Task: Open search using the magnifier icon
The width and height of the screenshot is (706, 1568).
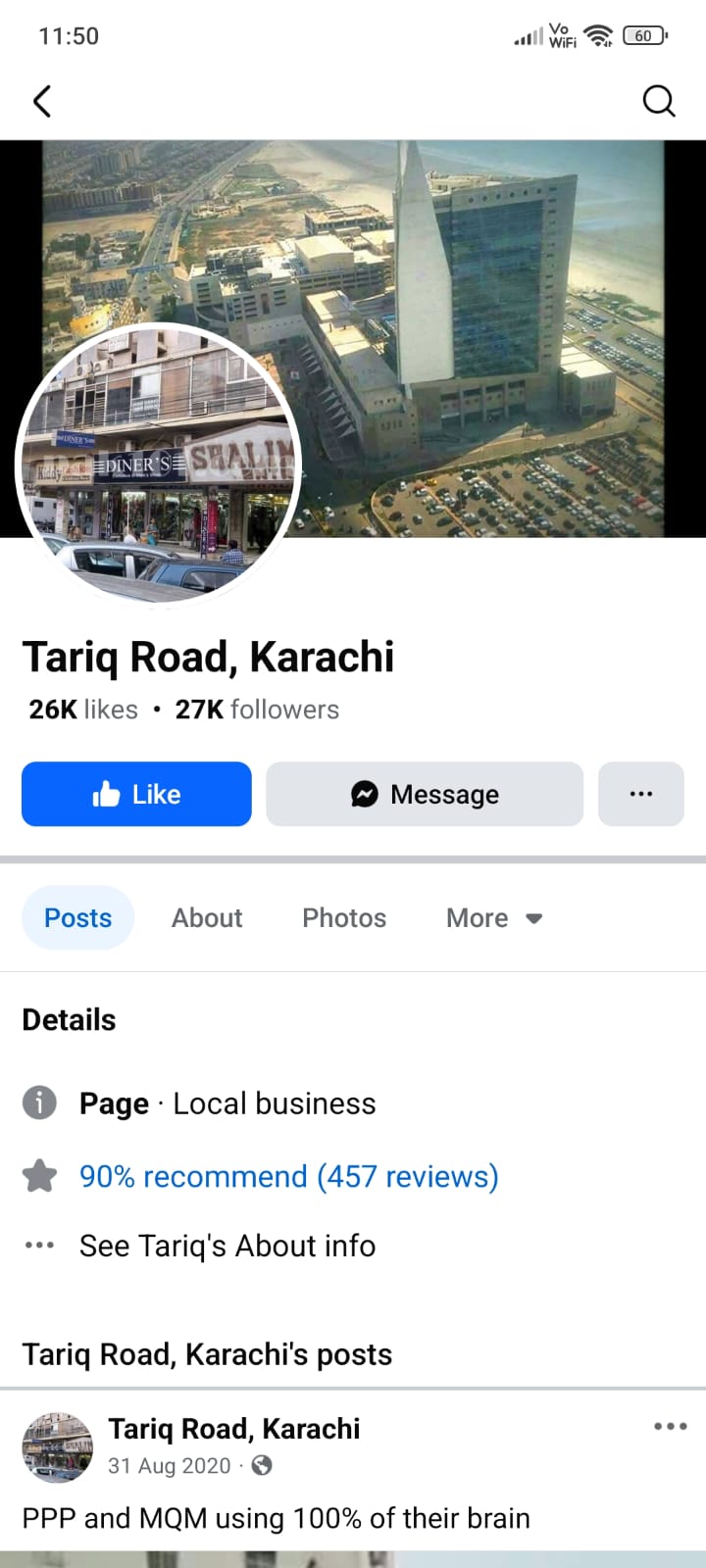Action: pyautogui.click(x=658, y=101)
